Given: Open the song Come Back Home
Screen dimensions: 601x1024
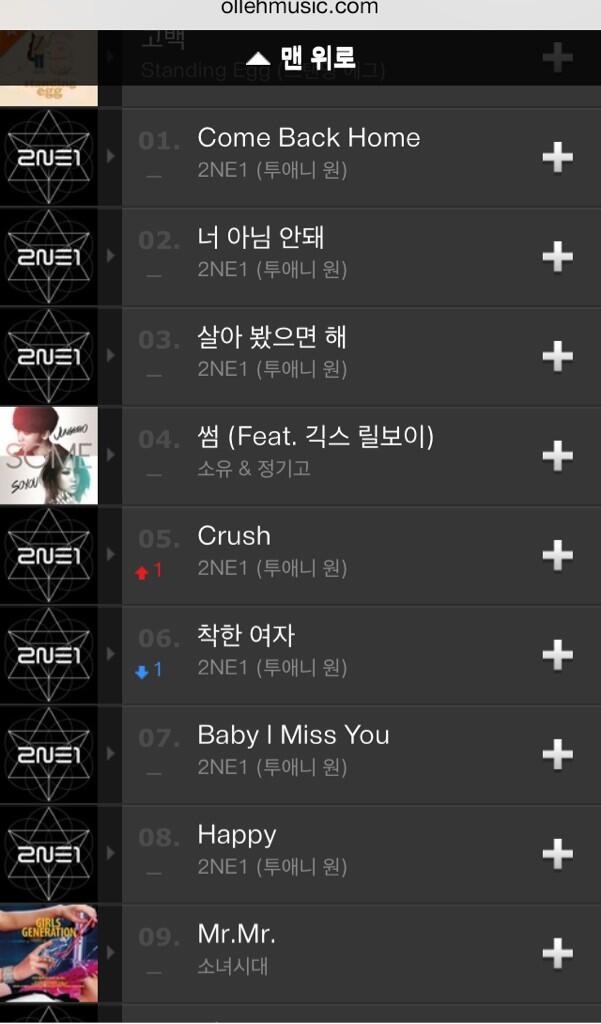Looking at the screenshot, I should [308, 138].
